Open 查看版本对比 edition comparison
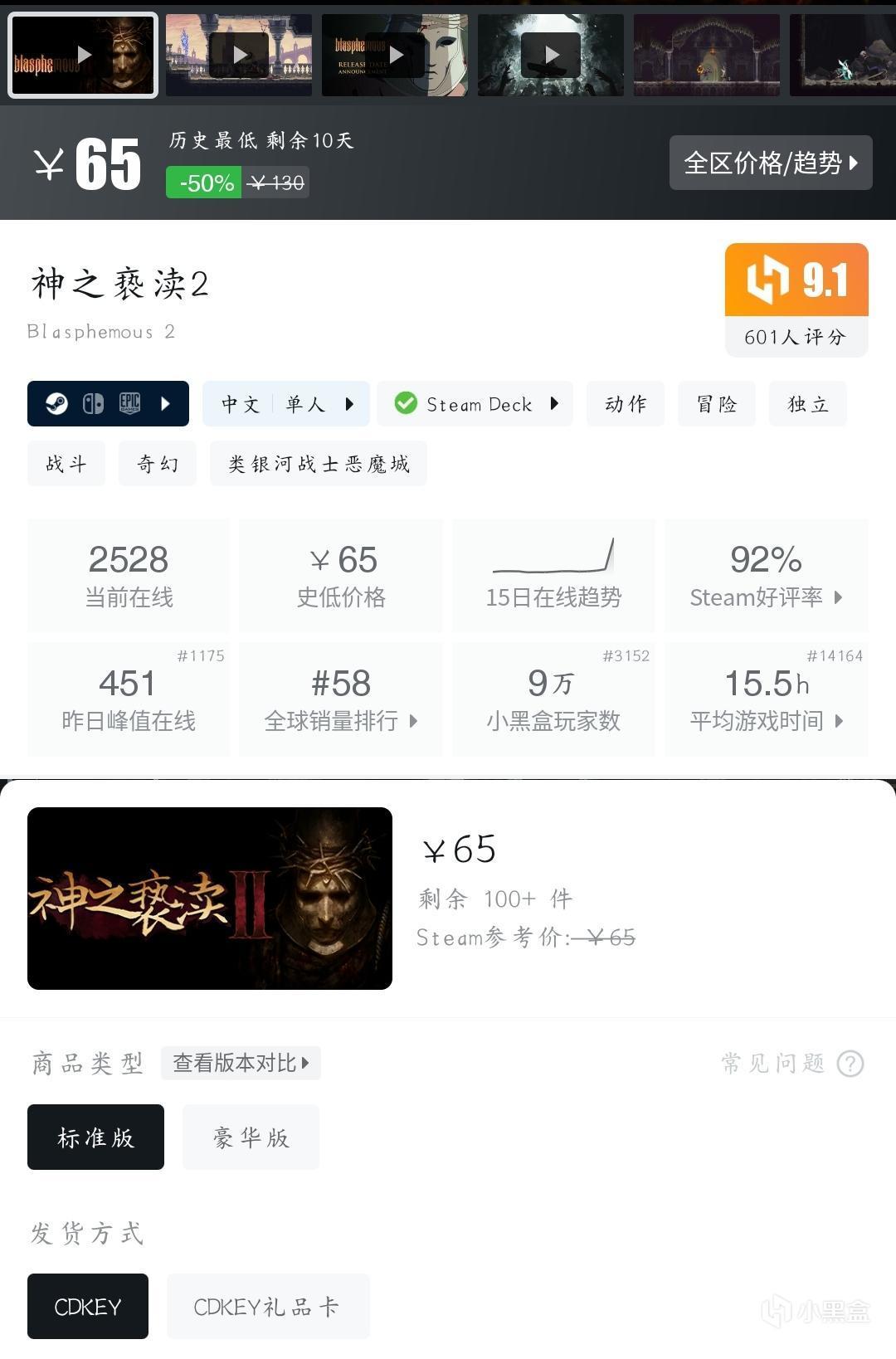Viewport: 896px width, 1359px height. tap(241, 1063)
